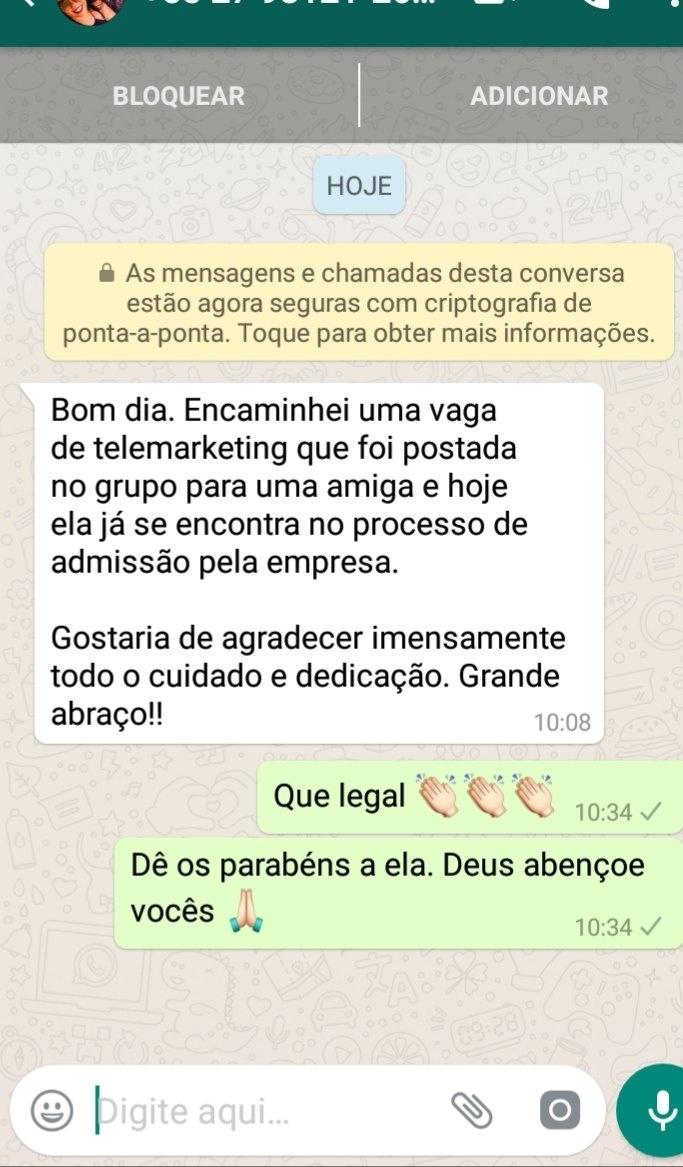Add contact with ADICIONAR button
Screen dimensions: 683x1167
tap(538, 96)
